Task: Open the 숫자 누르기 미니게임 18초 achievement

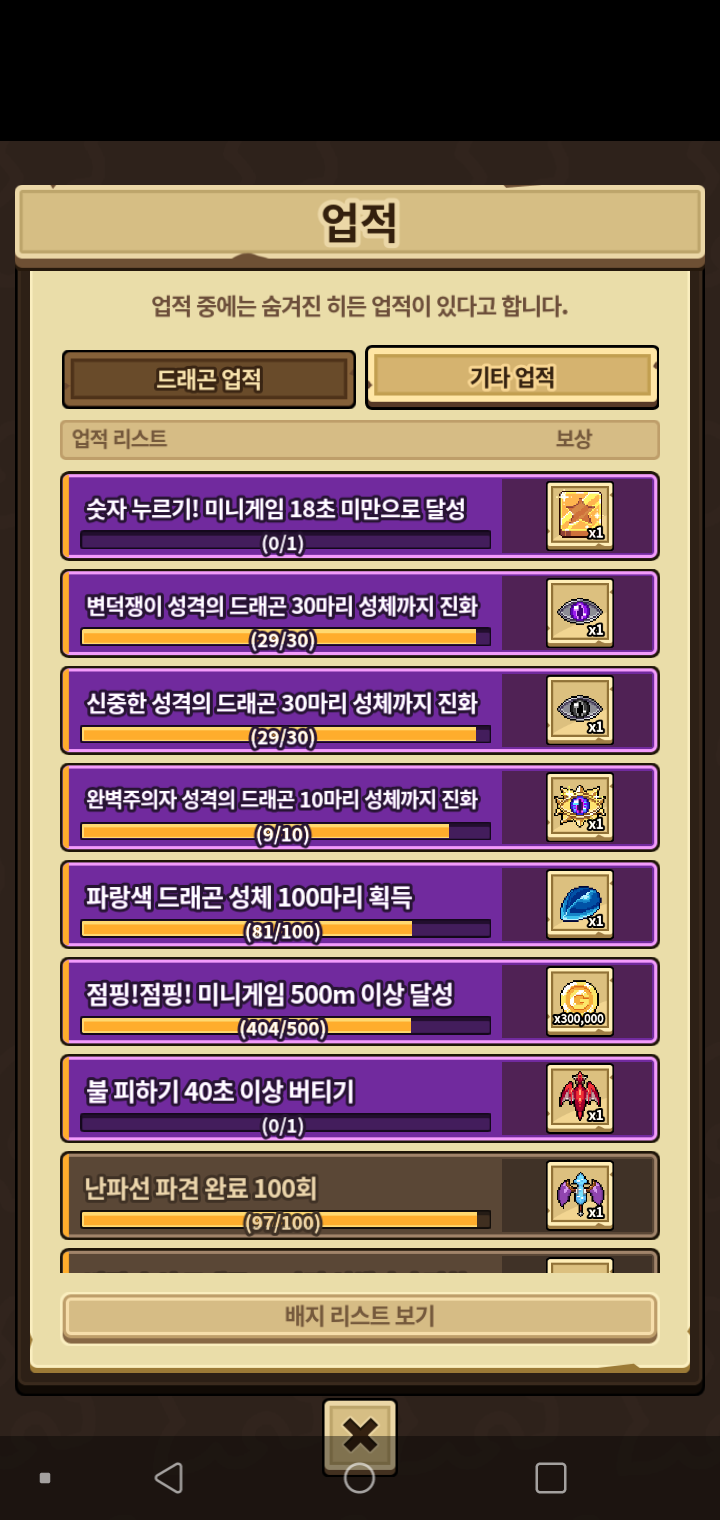Action: 360,516
